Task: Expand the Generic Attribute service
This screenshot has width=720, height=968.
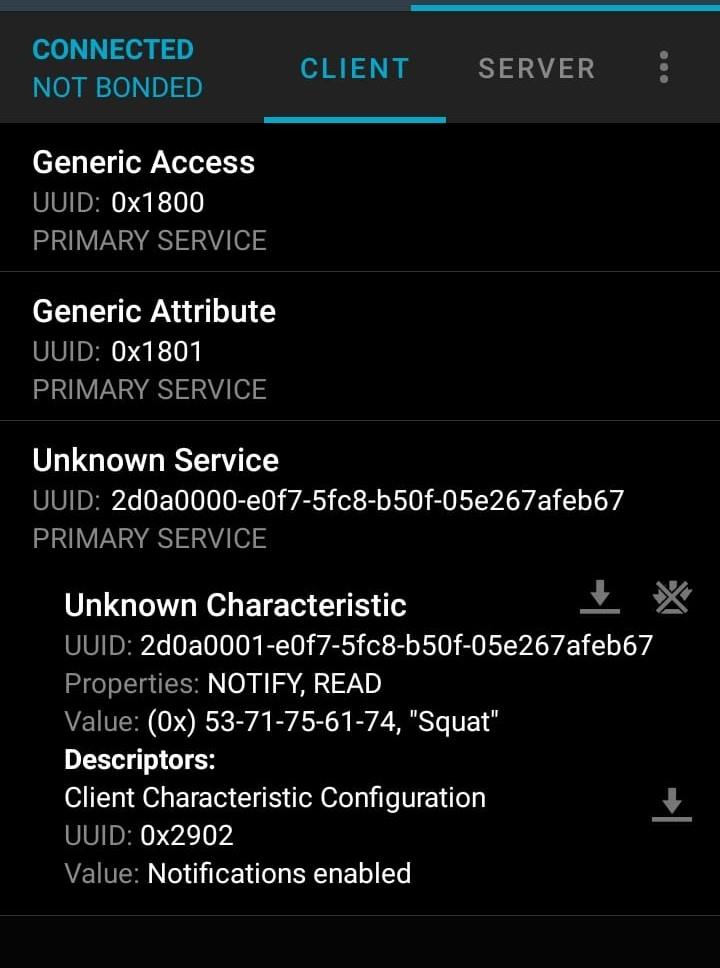Action: 360,348
